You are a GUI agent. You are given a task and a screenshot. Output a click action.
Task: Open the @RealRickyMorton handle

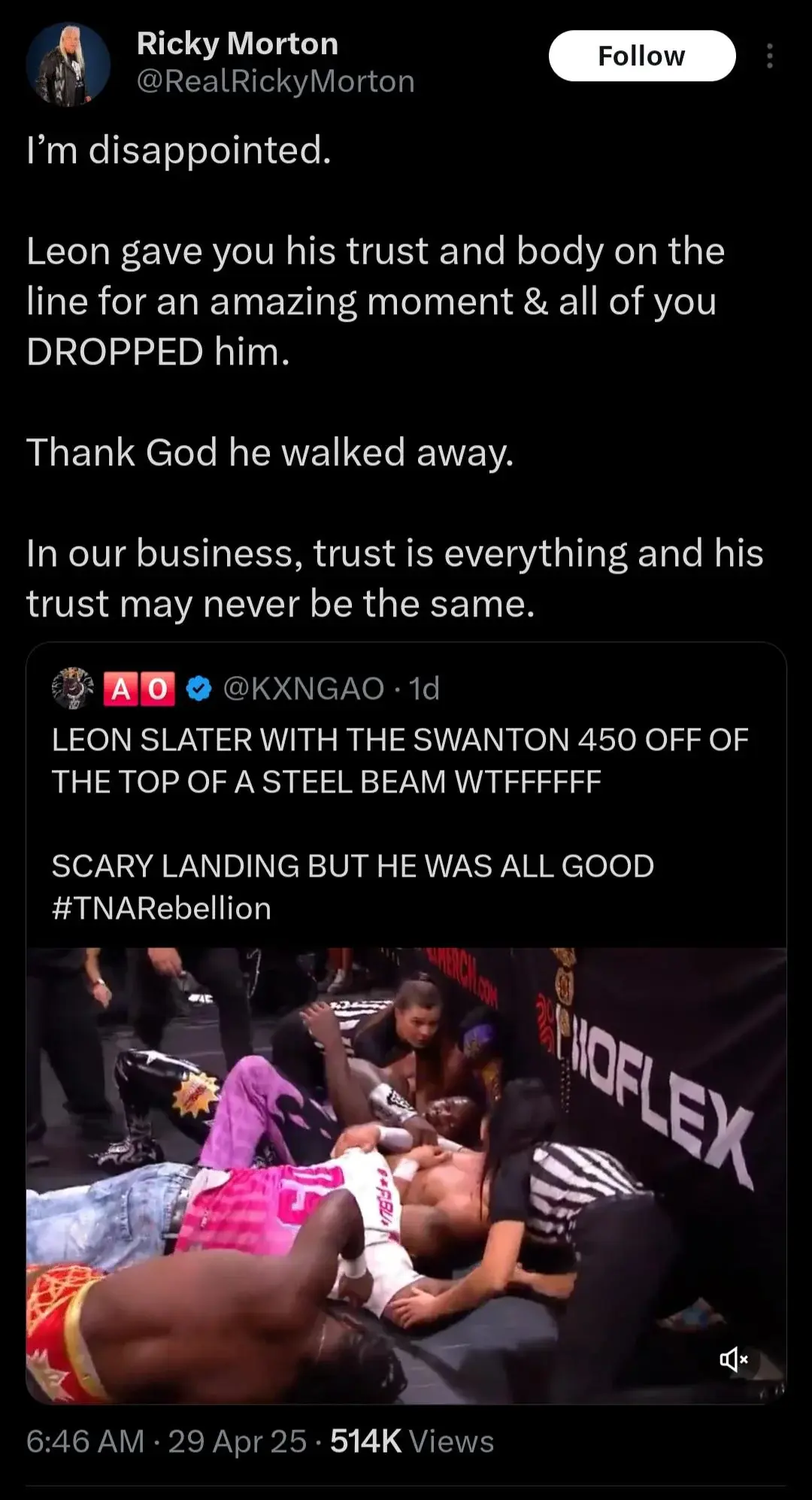pos(276,81)
